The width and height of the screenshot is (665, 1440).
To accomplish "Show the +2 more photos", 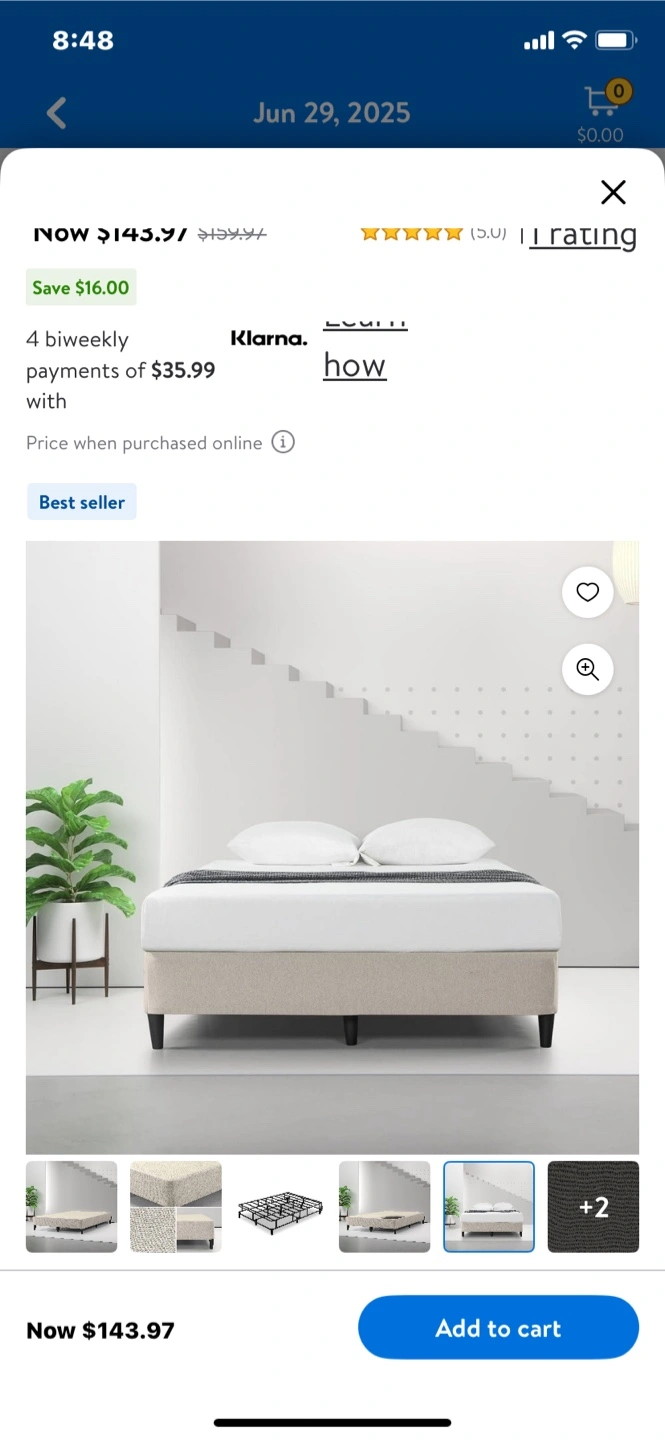I will 593,1206.
